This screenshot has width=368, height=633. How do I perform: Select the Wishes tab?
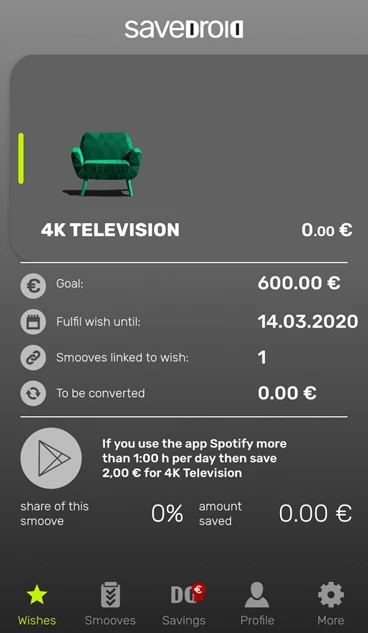37,604
